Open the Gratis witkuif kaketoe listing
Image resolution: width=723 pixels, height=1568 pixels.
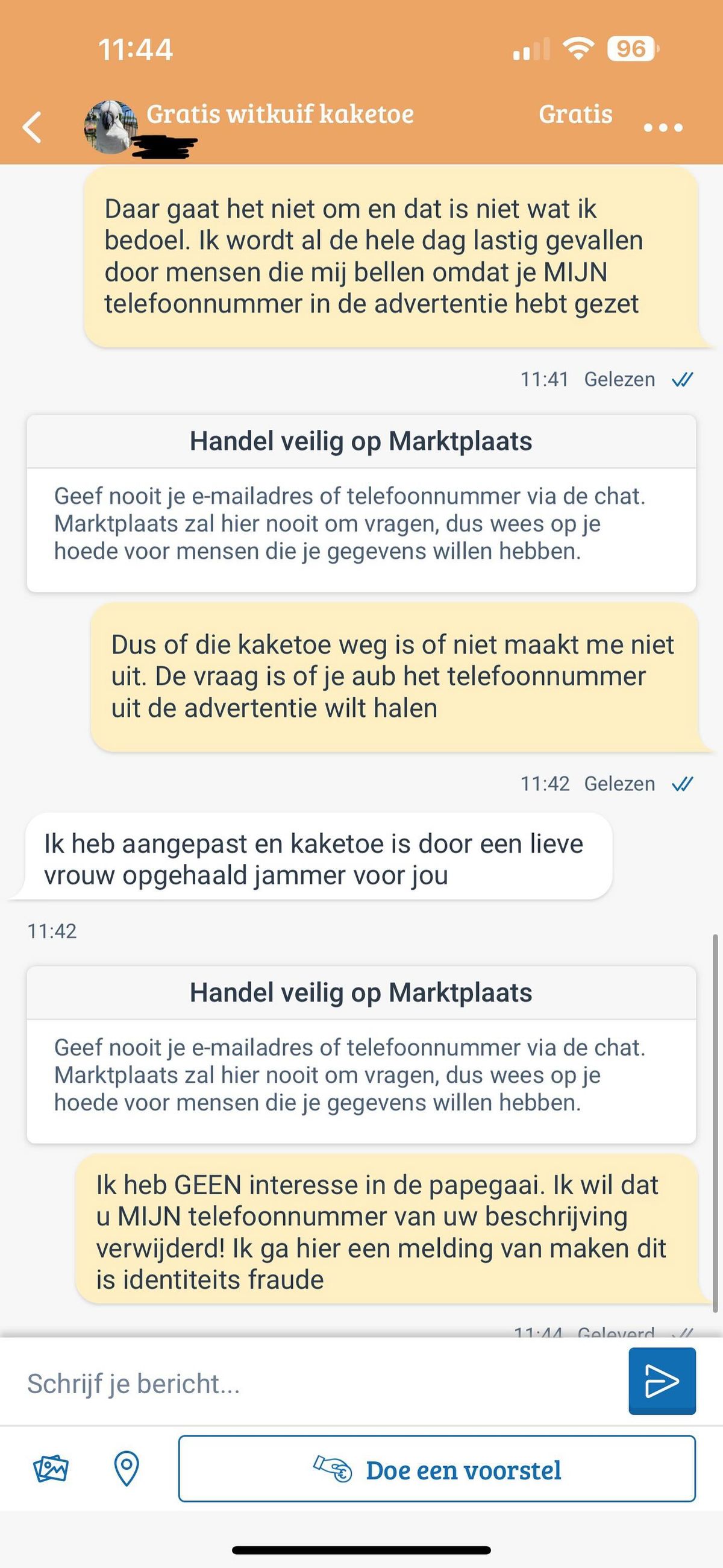(x=280, y=114)
